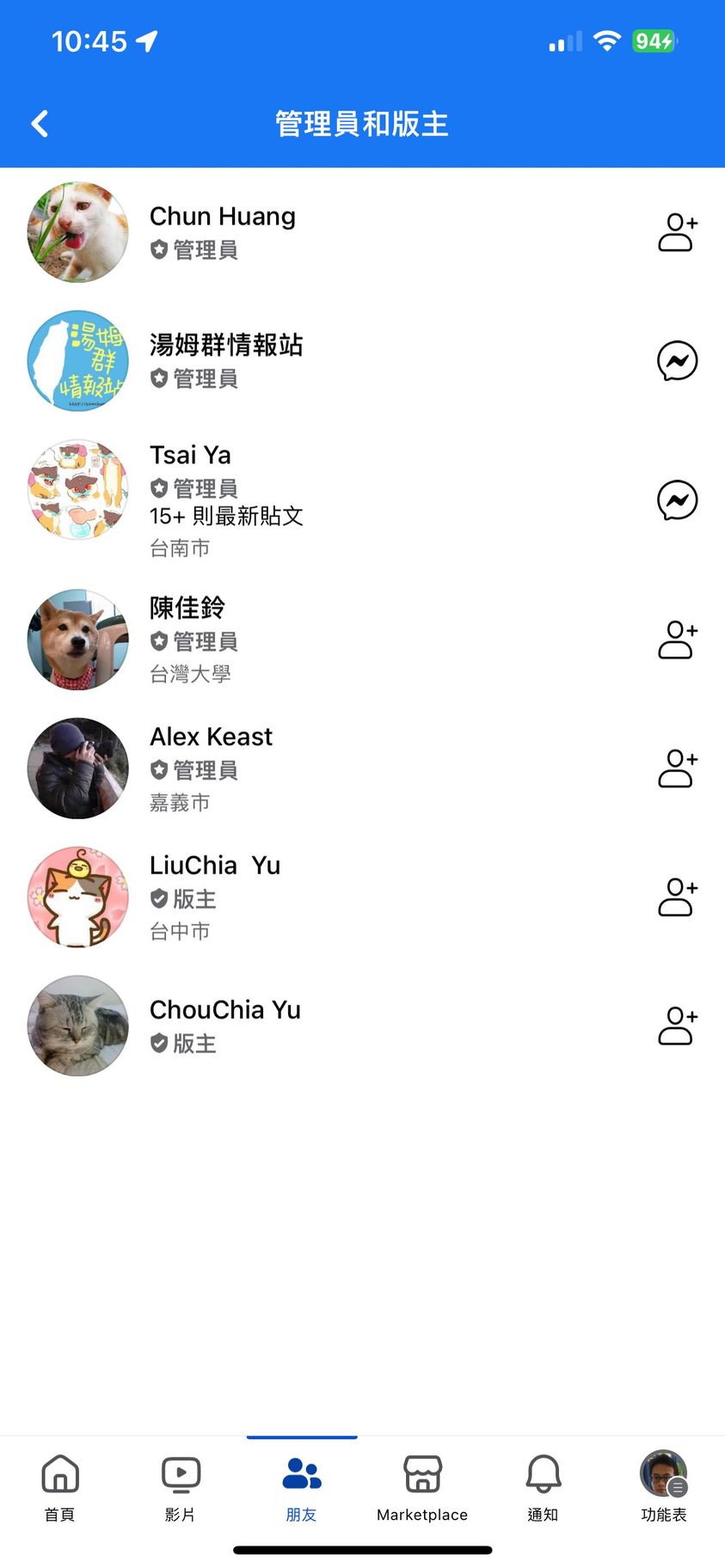Check the 通知 notifications tab
Image resolution: width=725 pixels, height=1568 pixels.
(543, 1487)
